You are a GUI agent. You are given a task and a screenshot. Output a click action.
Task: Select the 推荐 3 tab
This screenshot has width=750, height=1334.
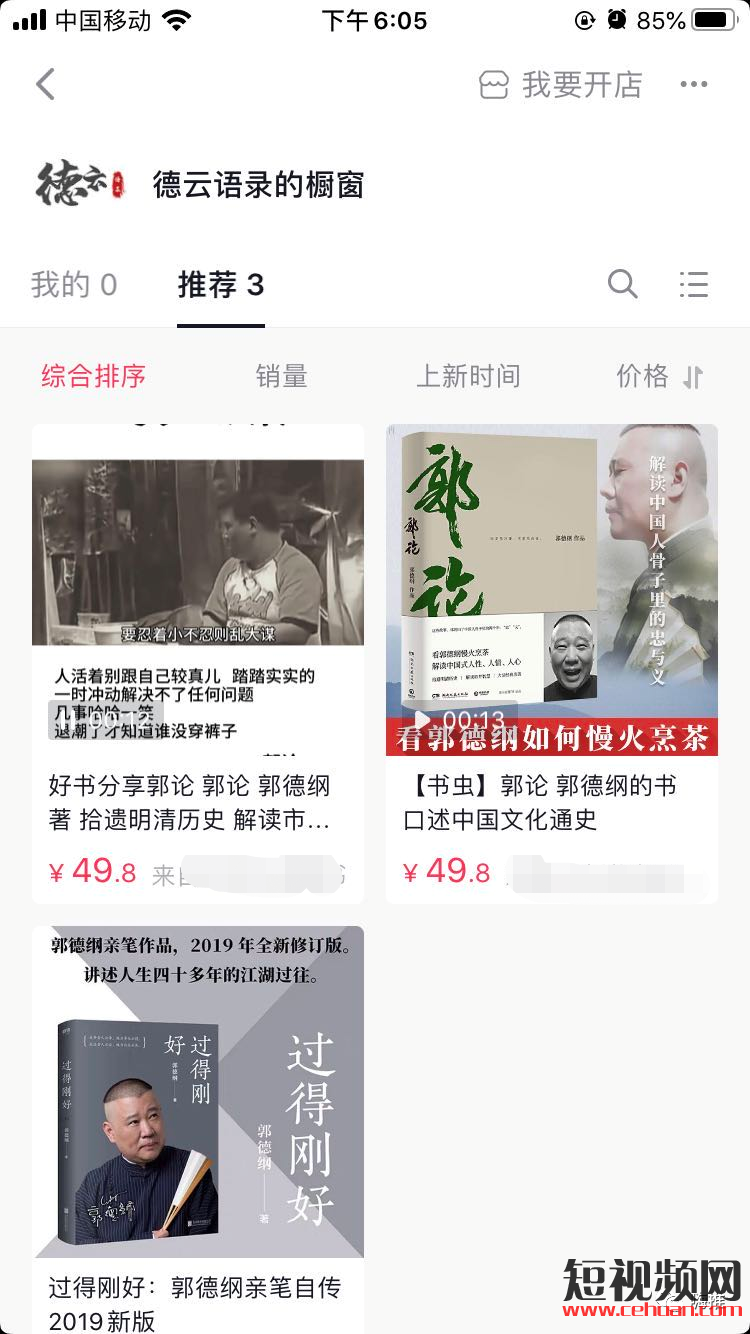click(x=220, y=285)
